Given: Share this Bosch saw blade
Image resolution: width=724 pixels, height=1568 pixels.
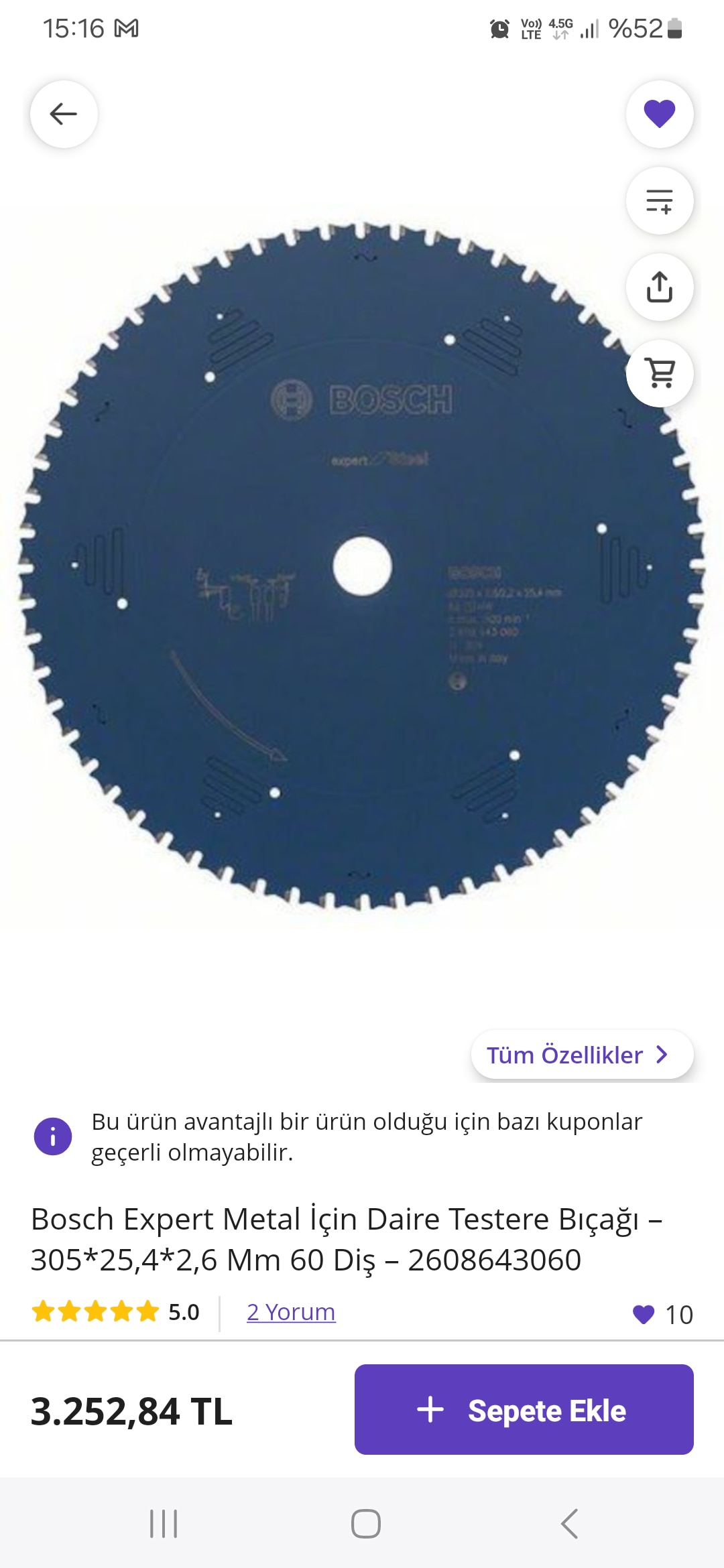Looking at the screenshot, I should 660,287.
